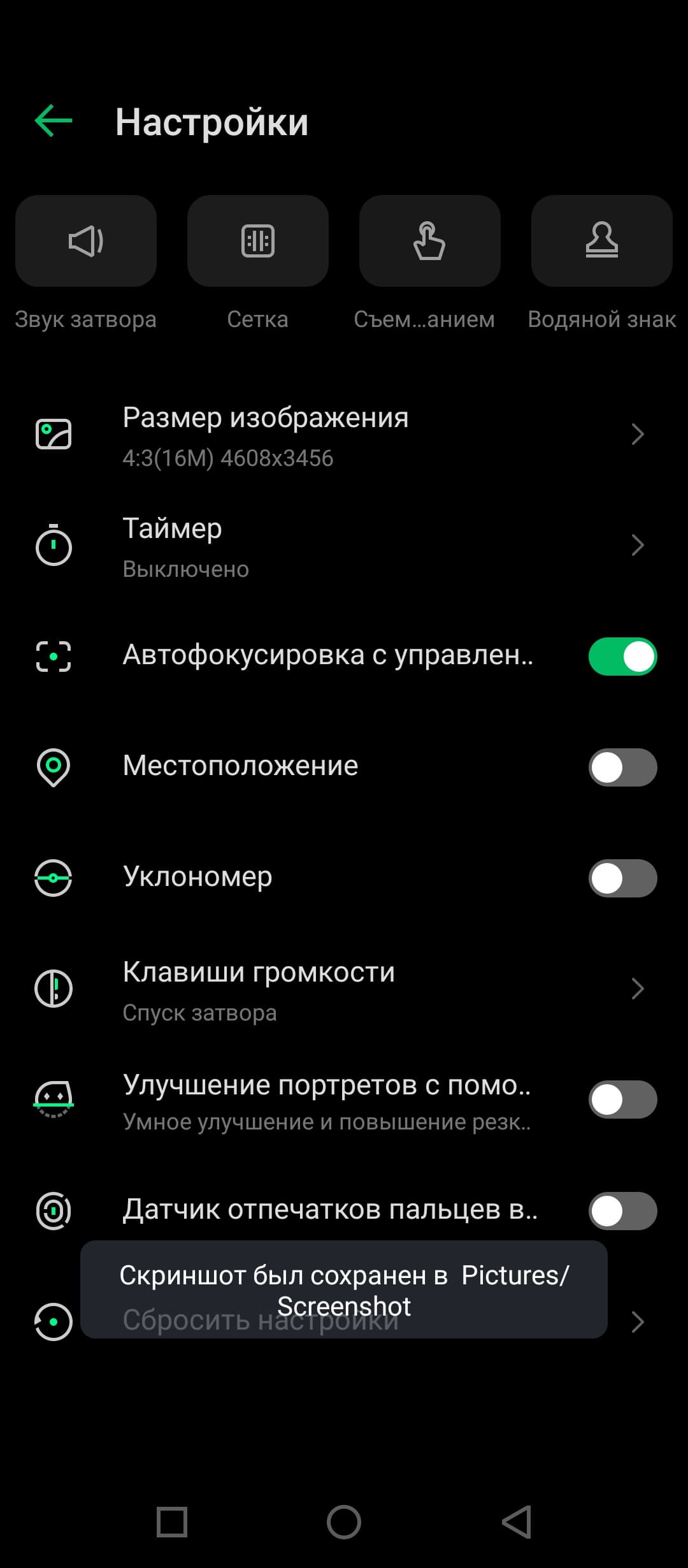
Task: Open recent apps square button
Action: [172, 1522]
